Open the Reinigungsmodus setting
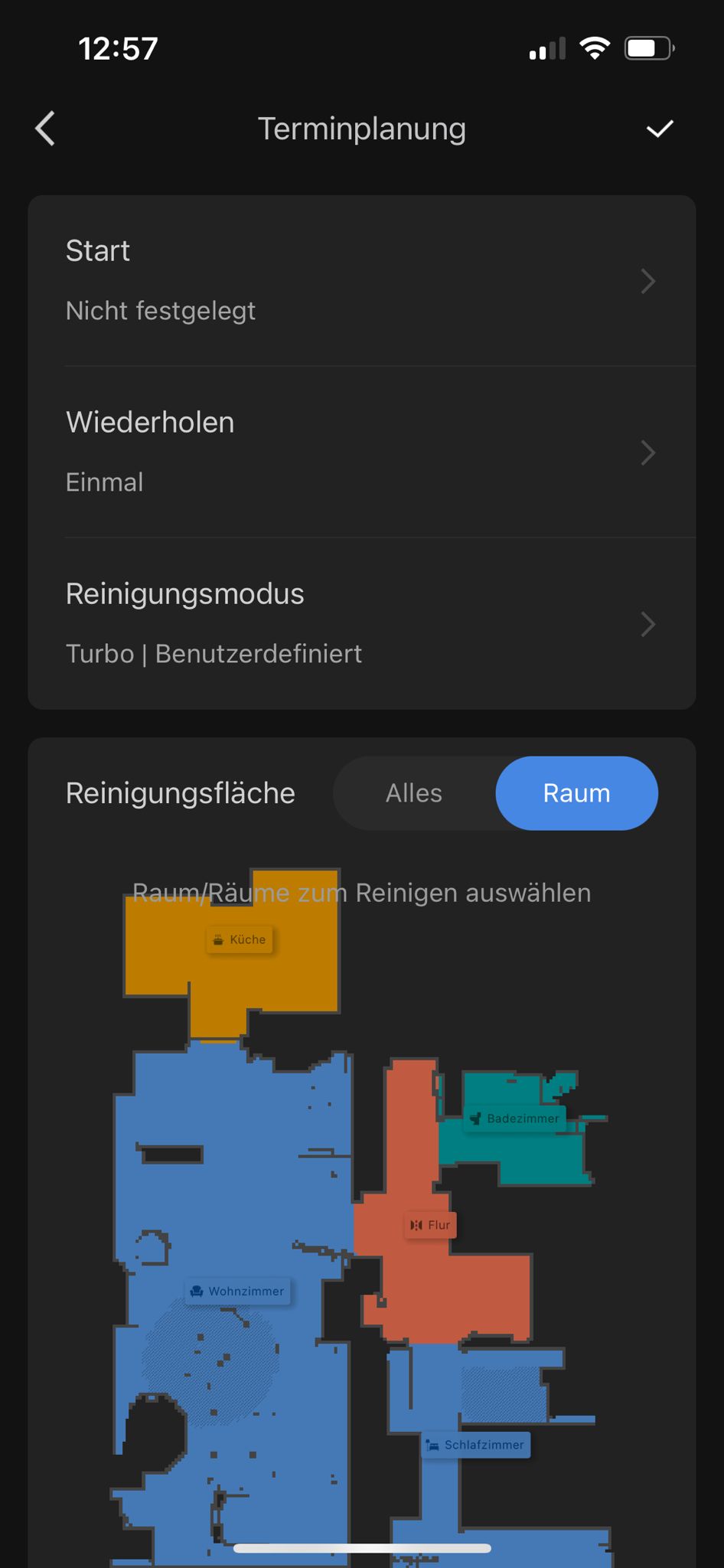Viewport: 724px width, 1568px height. point(361,623)
